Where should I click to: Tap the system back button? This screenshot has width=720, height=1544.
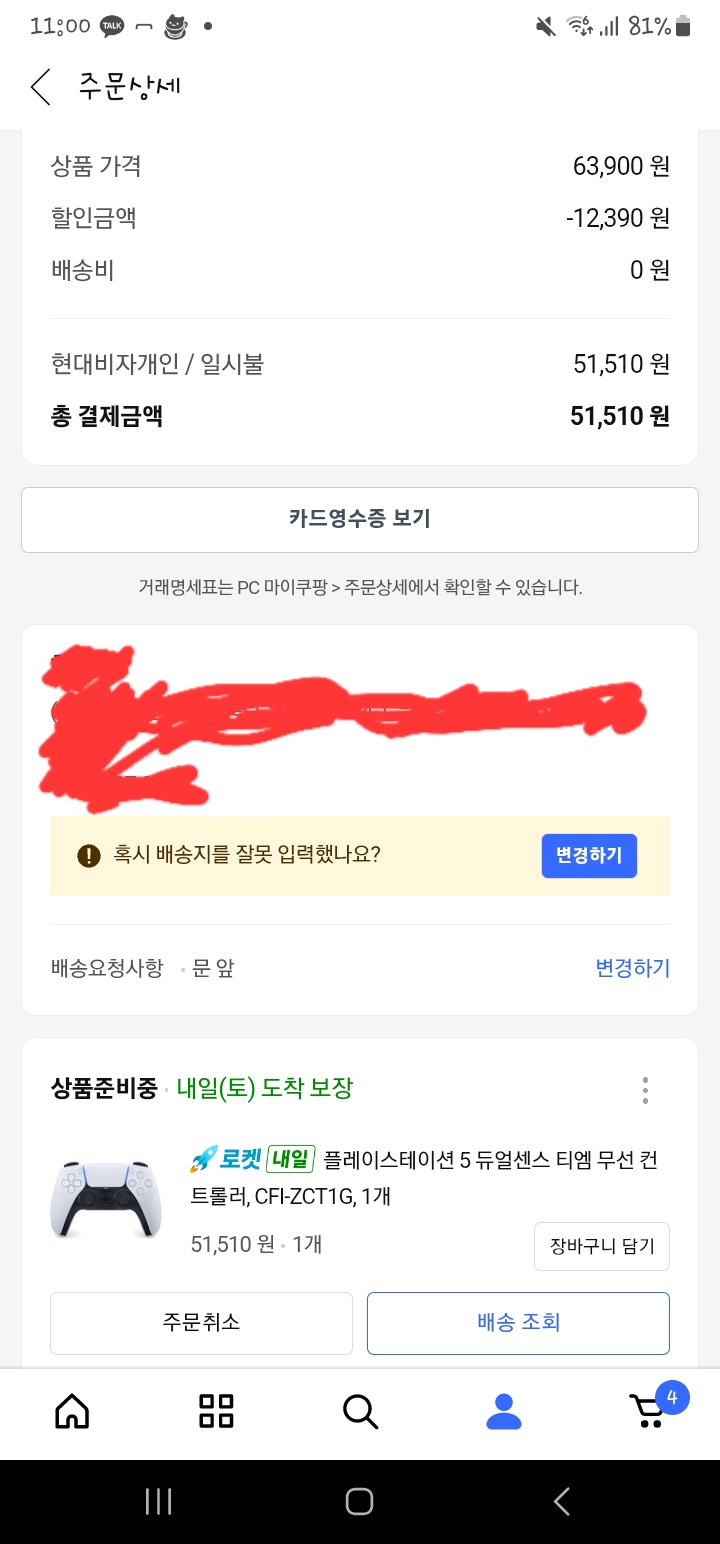click(x=562, y=1501)
